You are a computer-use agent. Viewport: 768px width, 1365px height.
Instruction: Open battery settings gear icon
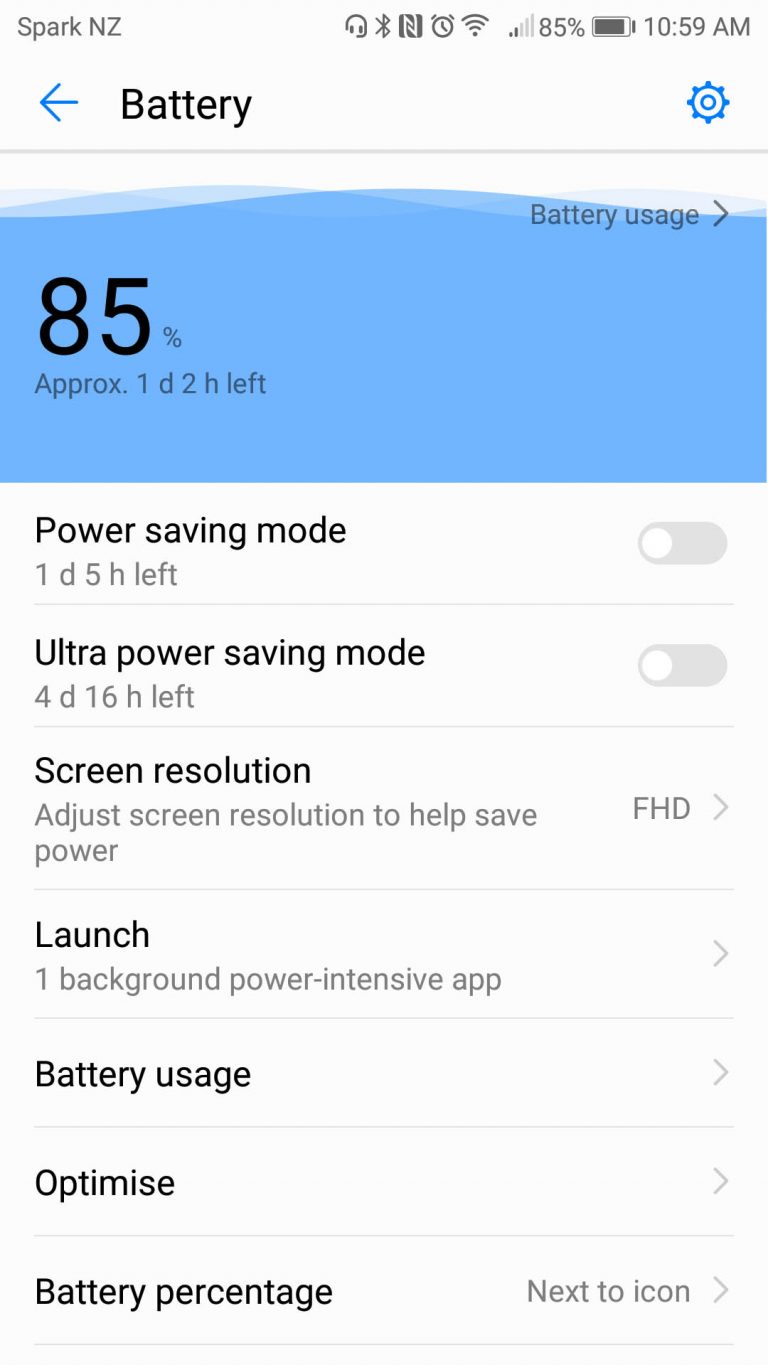[x=708, y=103]
